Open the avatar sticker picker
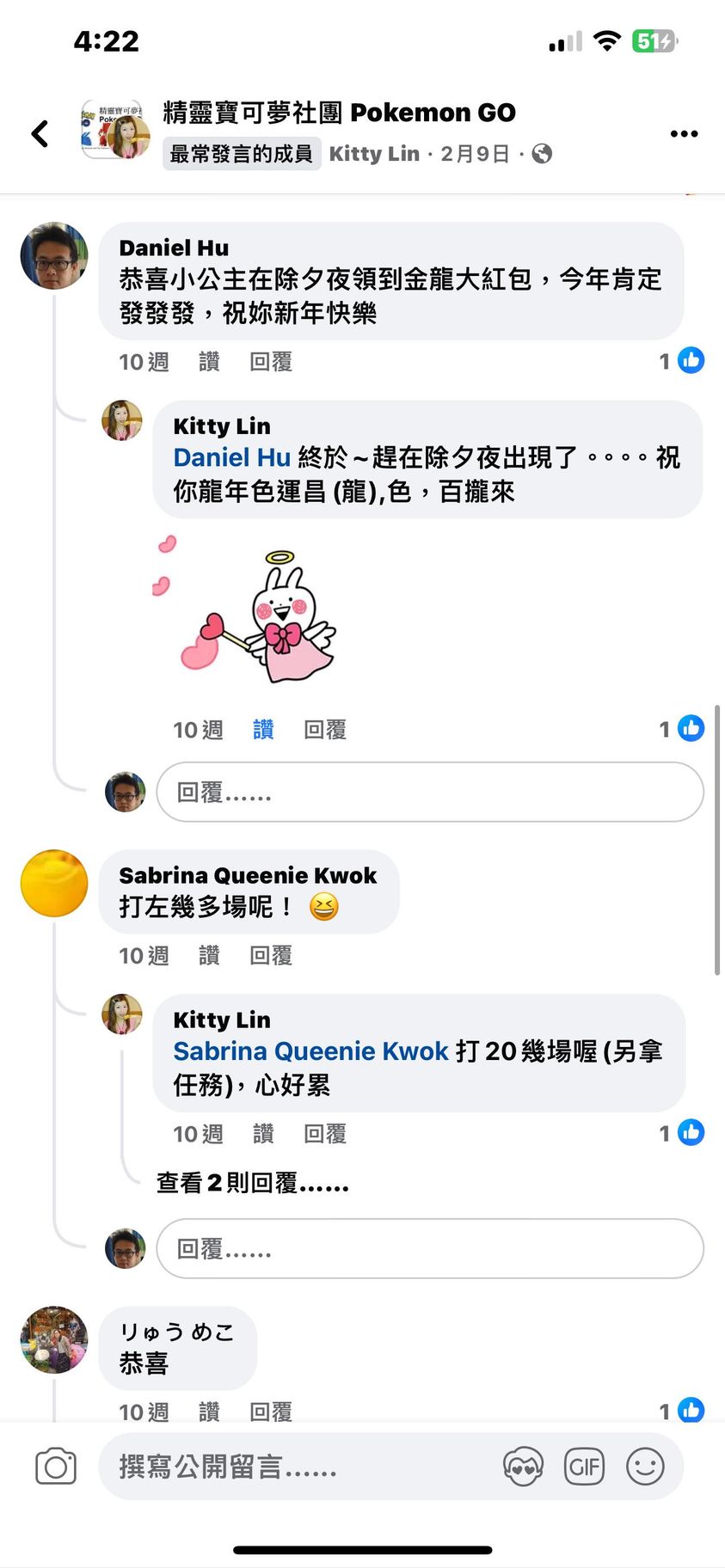The height and width of the screenshot is (1568, 725). point(523,1467)
